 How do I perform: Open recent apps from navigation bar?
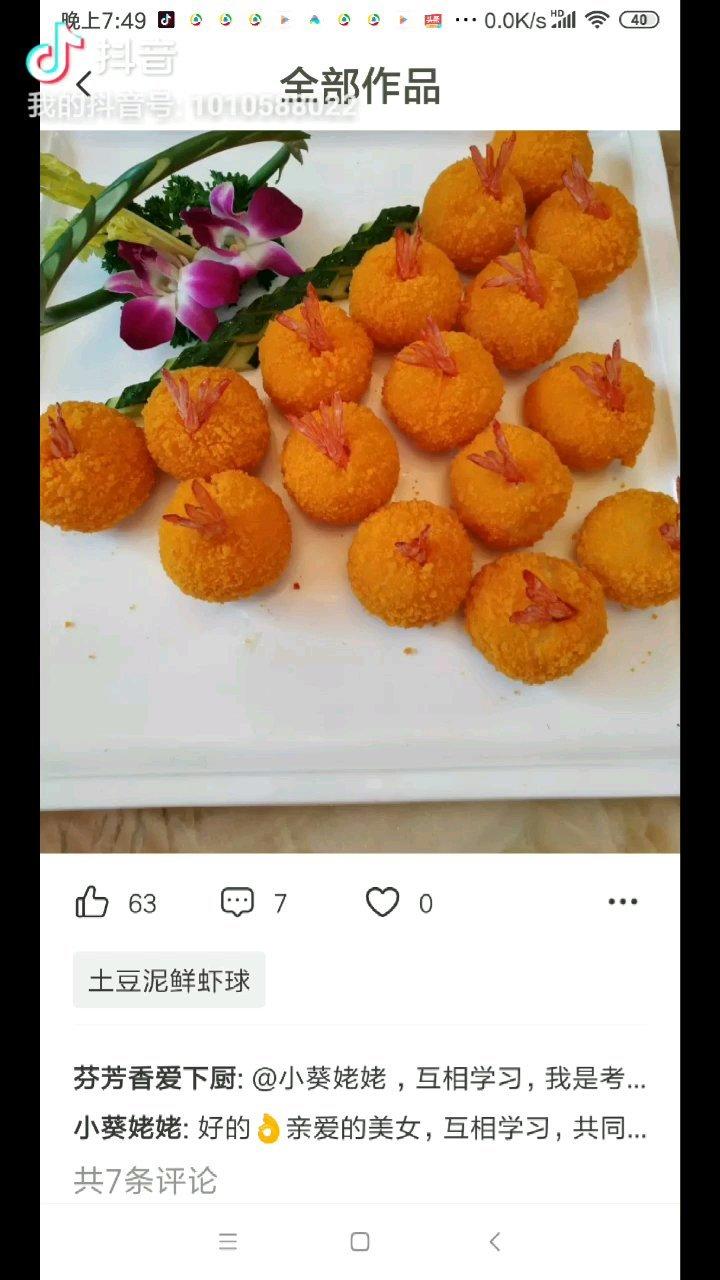[x=228, y=1242]
